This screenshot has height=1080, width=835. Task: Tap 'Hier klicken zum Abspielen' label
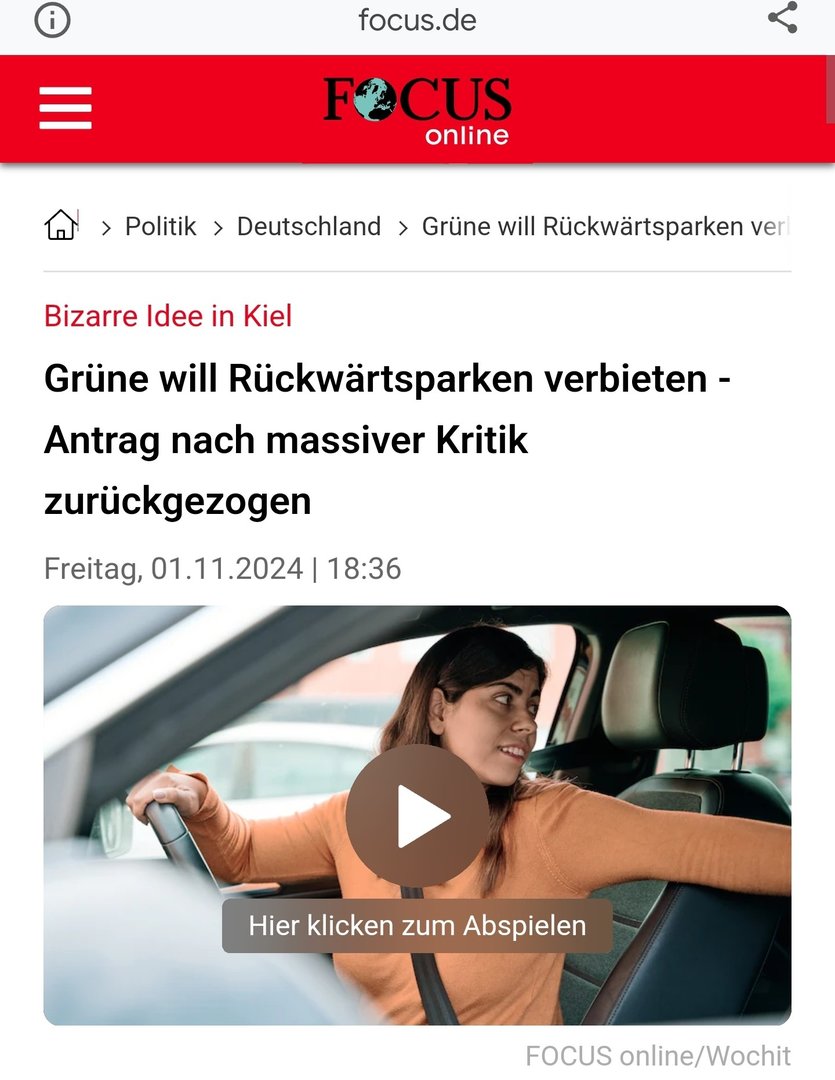(417, 925)
